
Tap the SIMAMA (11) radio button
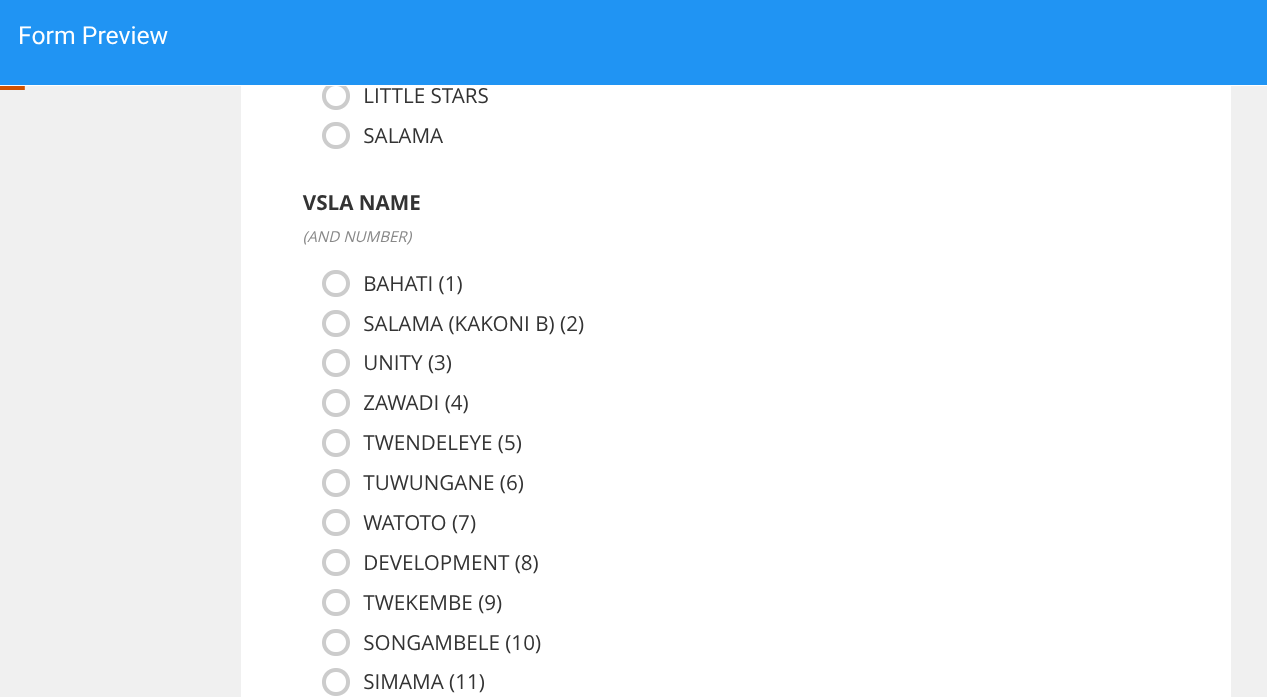click(x=336, y=682)
